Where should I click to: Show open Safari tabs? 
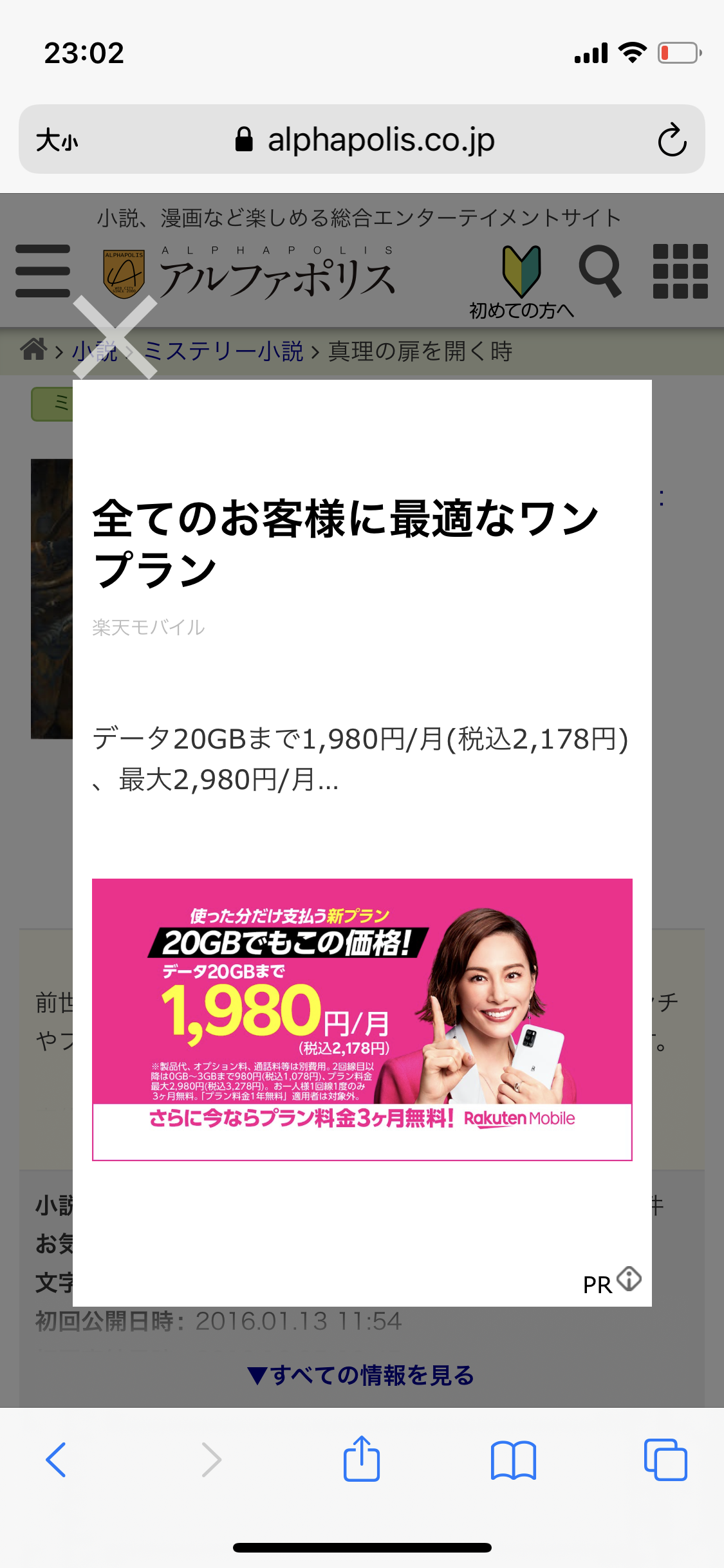point(665,1459)
